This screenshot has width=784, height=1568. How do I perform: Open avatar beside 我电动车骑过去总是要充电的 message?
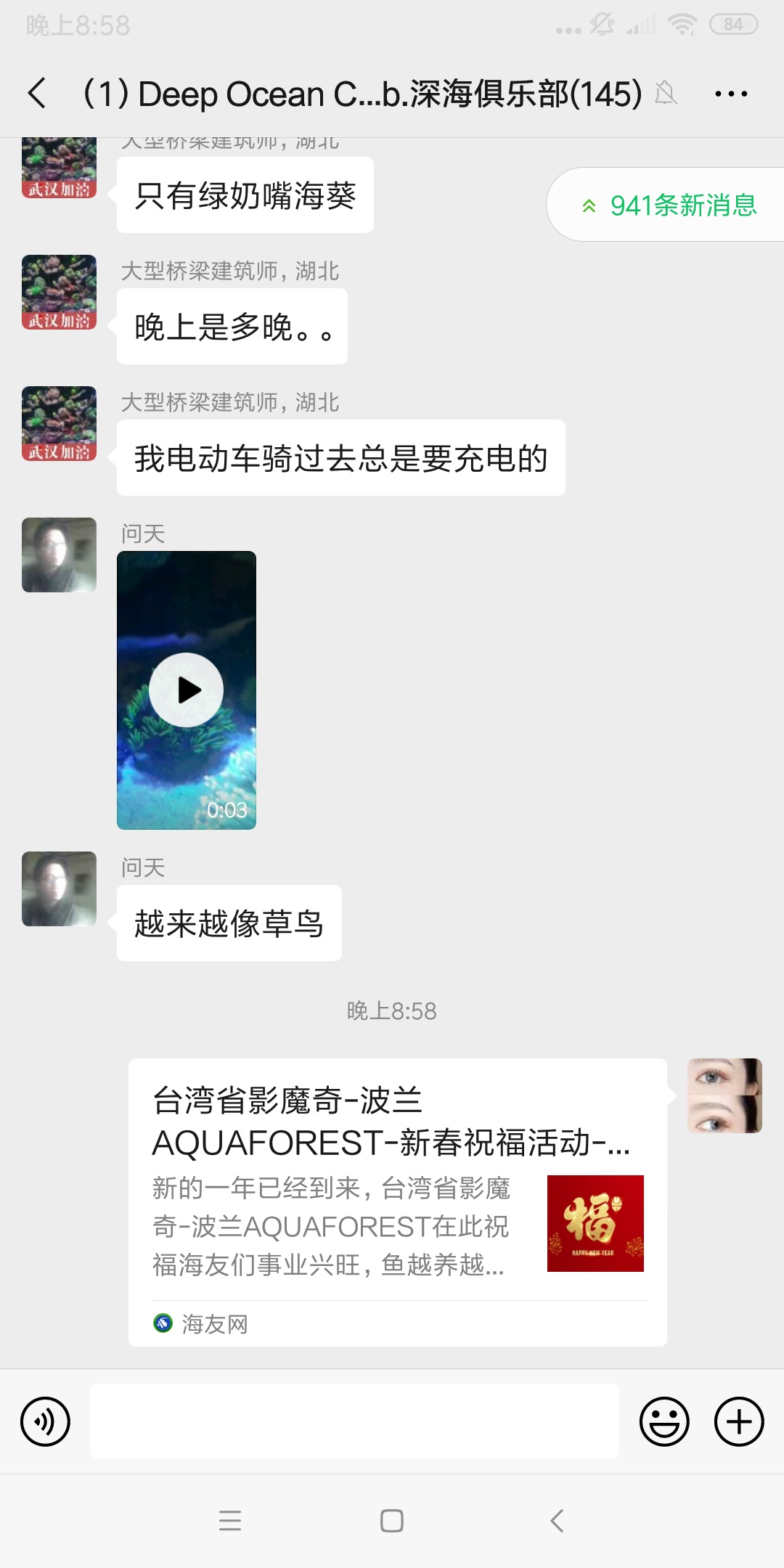click(x=59, y=423)
